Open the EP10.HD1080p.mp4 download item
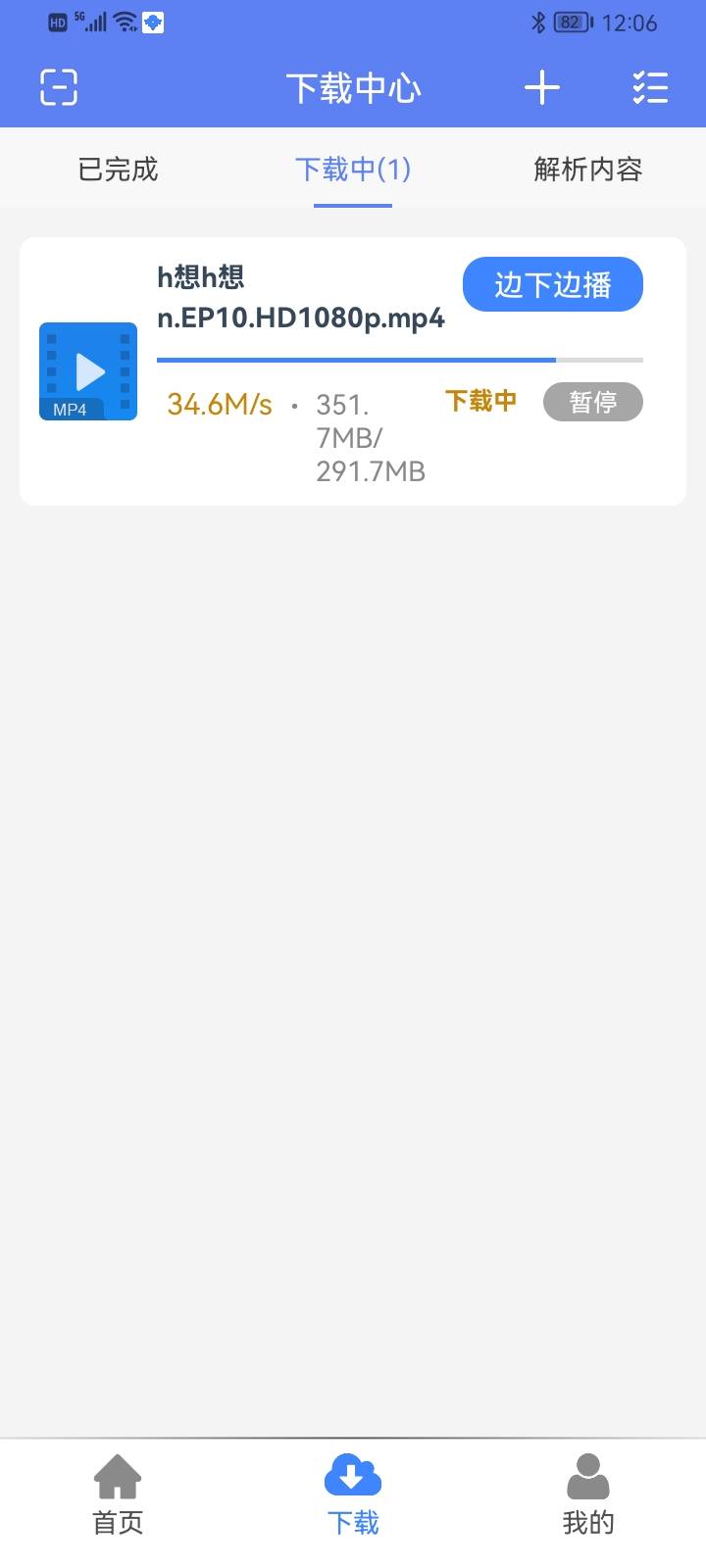This screenshot has height=1568, width=706. coord(300,298)
